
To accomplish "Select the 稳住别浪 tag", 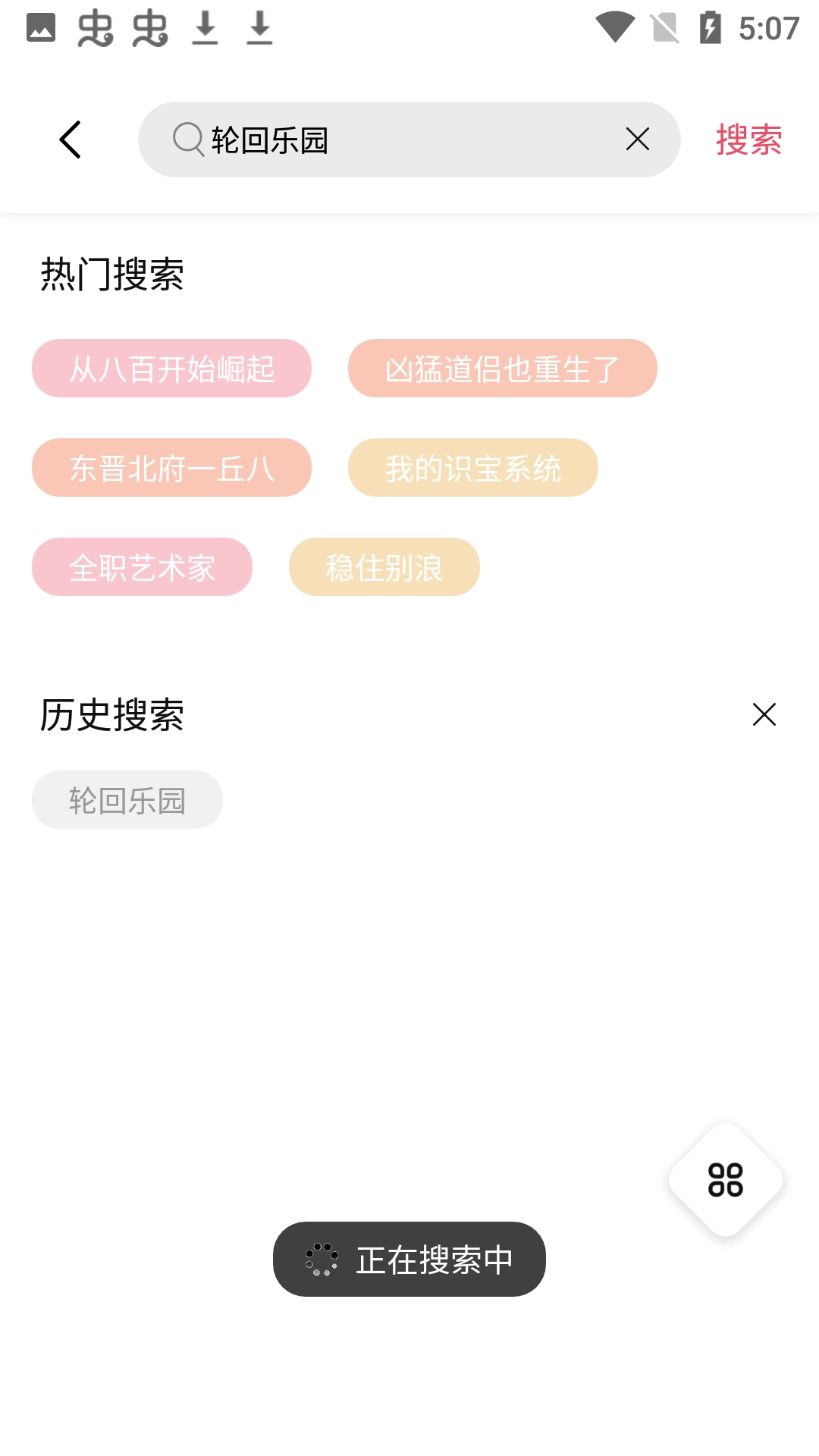I will pos(383,566).
